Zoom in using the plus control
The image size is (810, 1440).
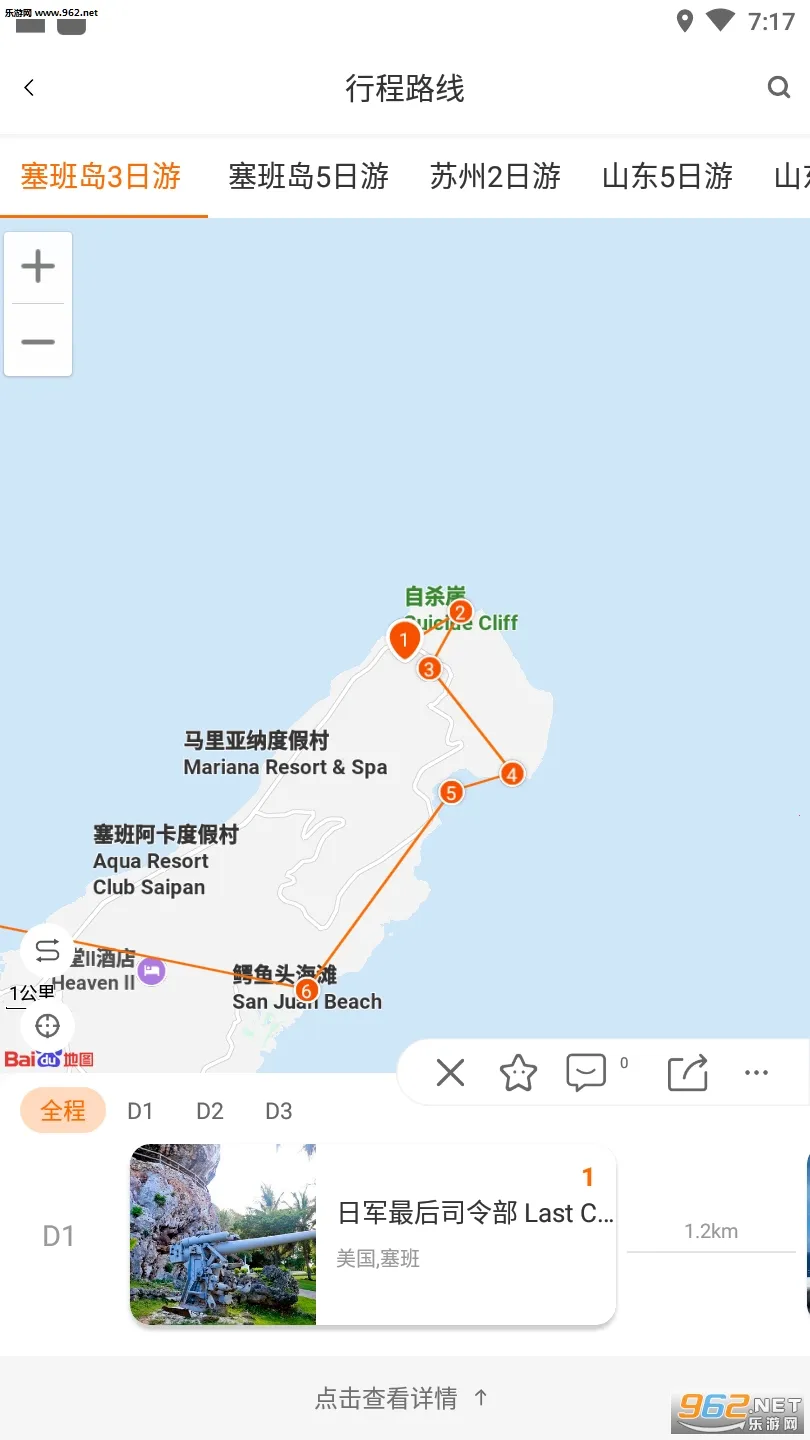click(38, 265)
